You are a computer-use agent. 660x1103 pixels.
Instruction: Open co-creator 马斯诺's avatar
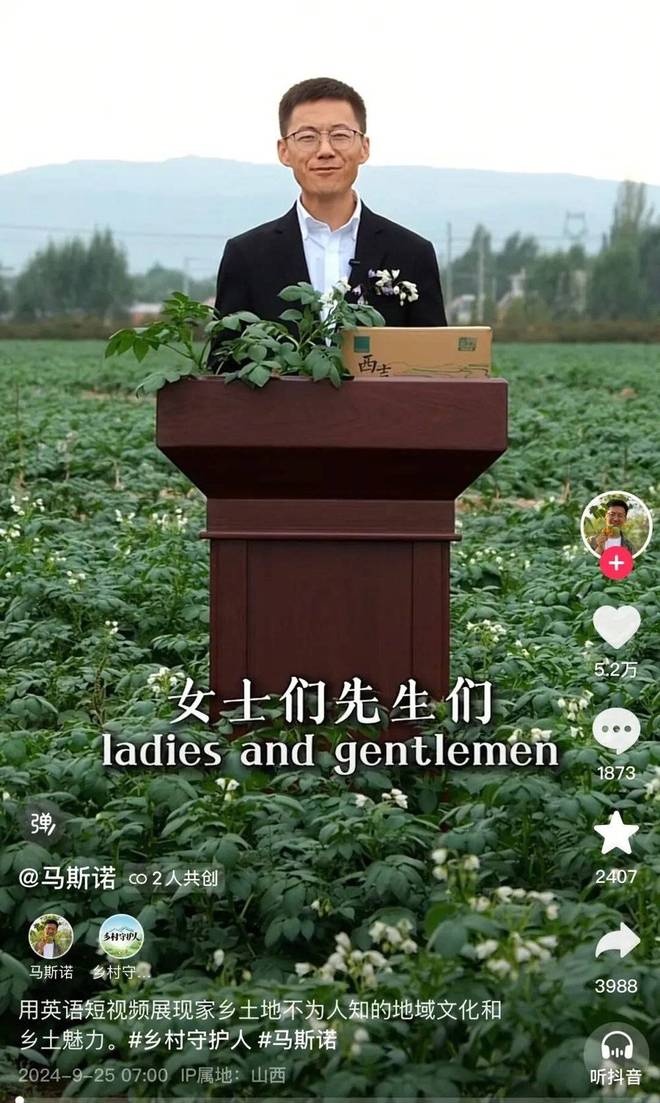50,936
